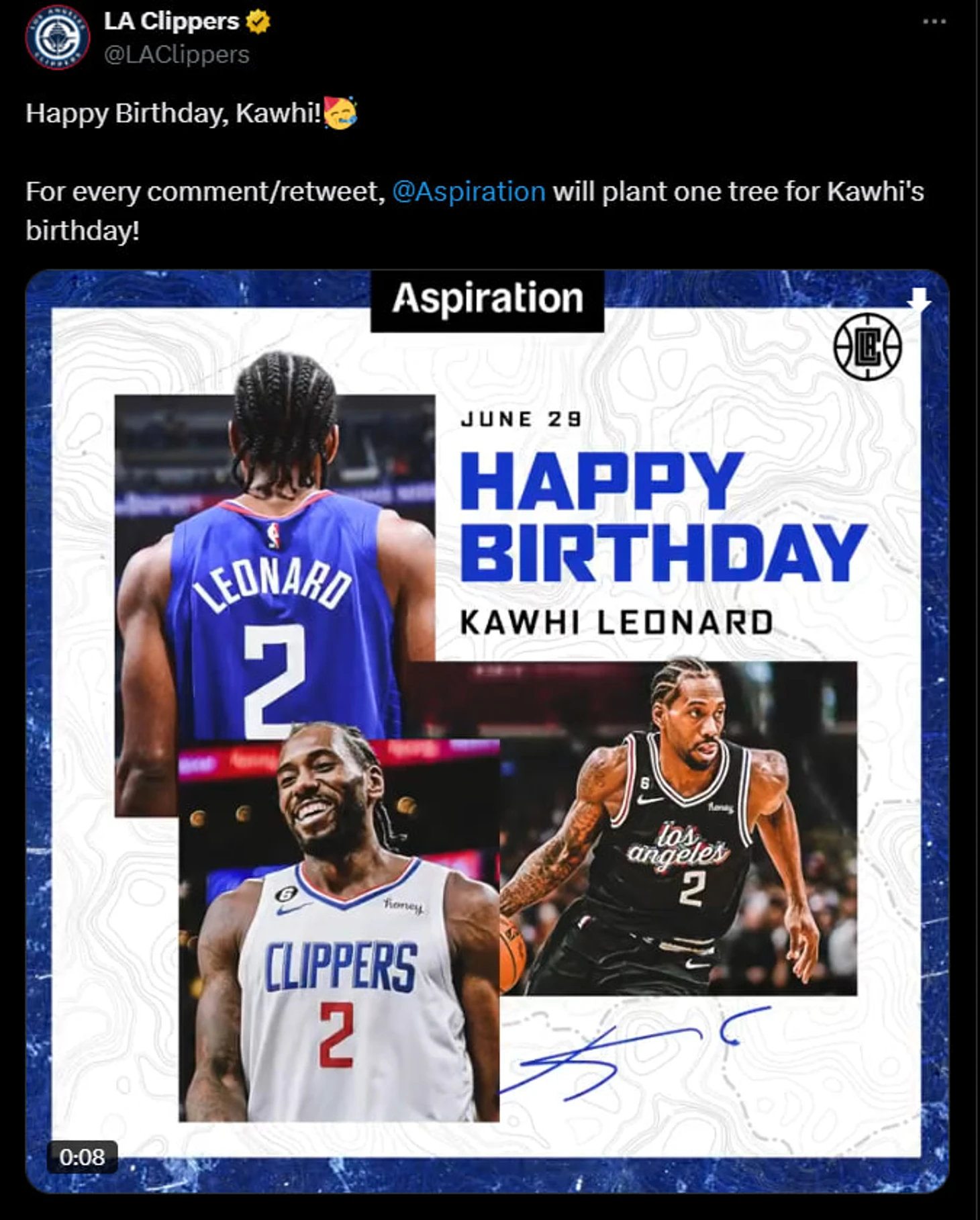
Task: Tap the download arrow on the video
Action: point(919,300)
